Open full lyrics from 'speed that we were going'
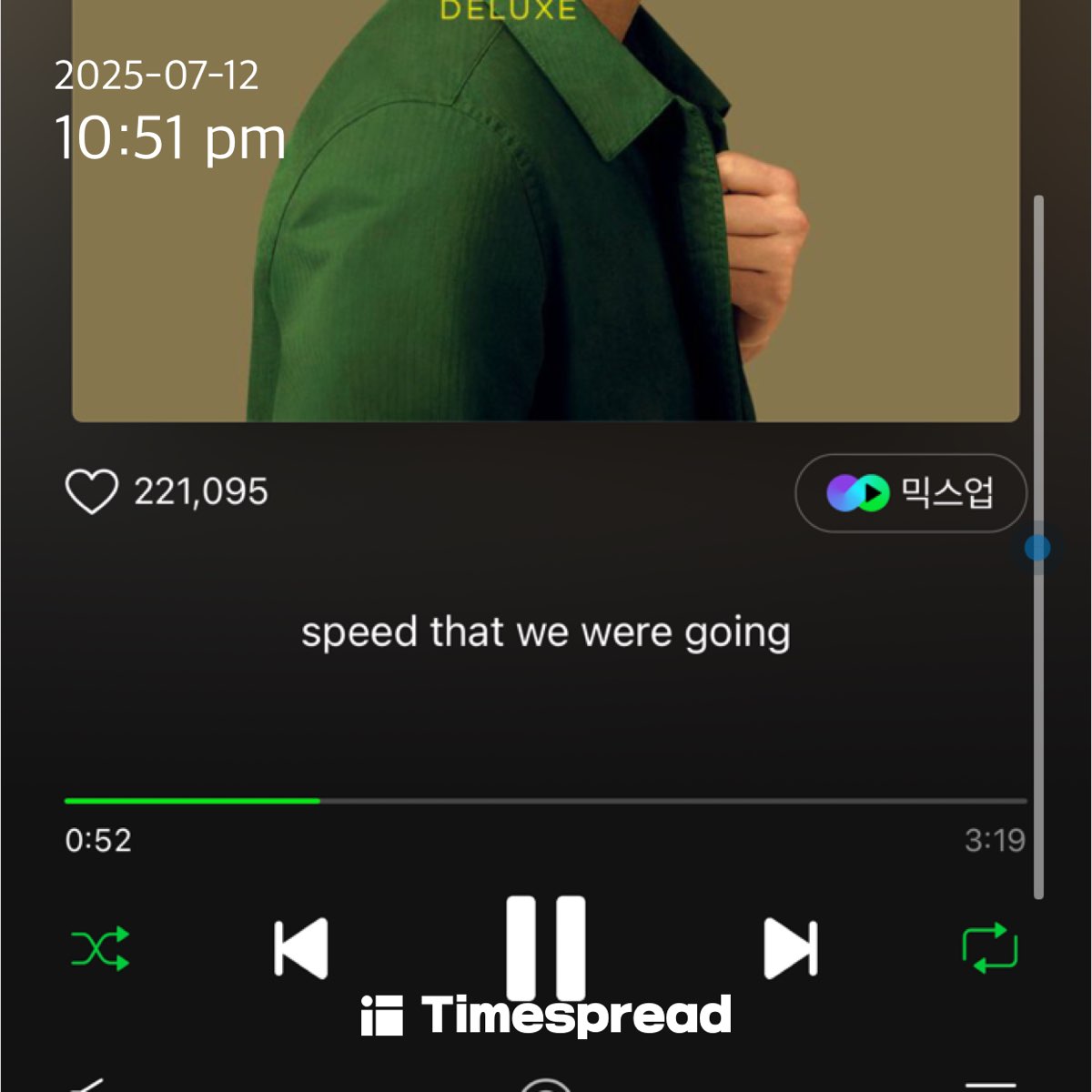This screenshot has width=1092, height=1092. (545, 633)
